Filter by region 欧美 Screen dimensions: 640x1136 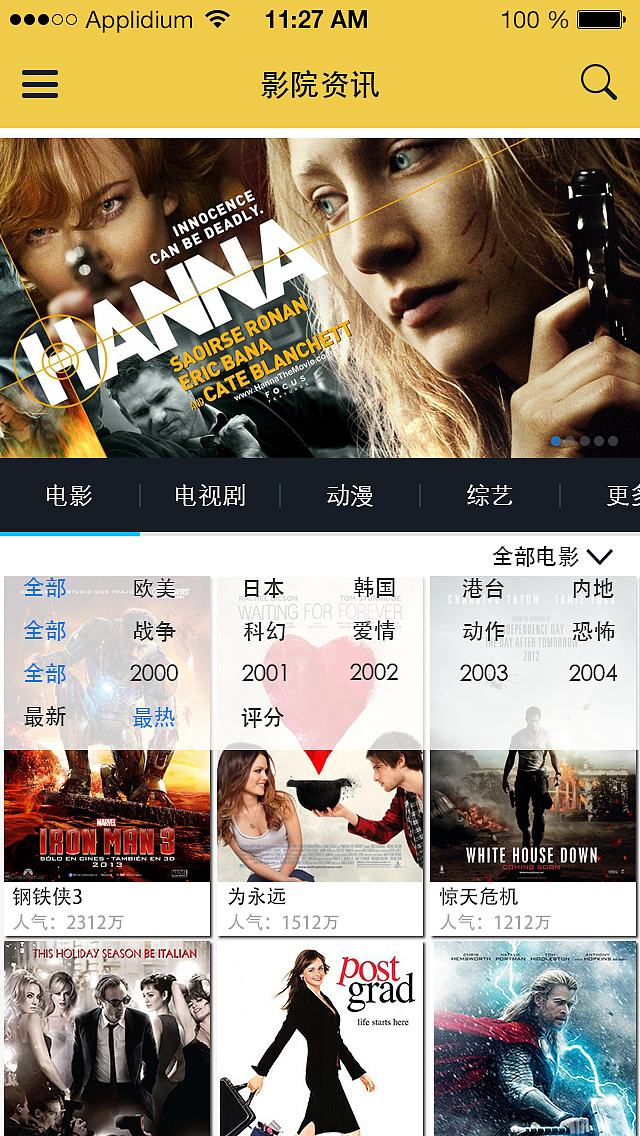point(154,589)
